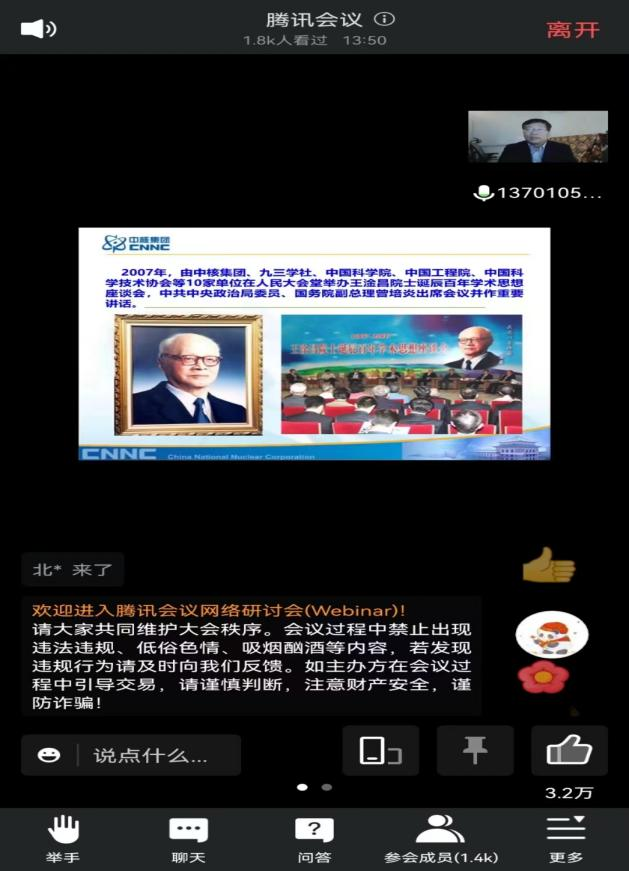
Task: Tap the pin button
Action: [x=475, y=751]
